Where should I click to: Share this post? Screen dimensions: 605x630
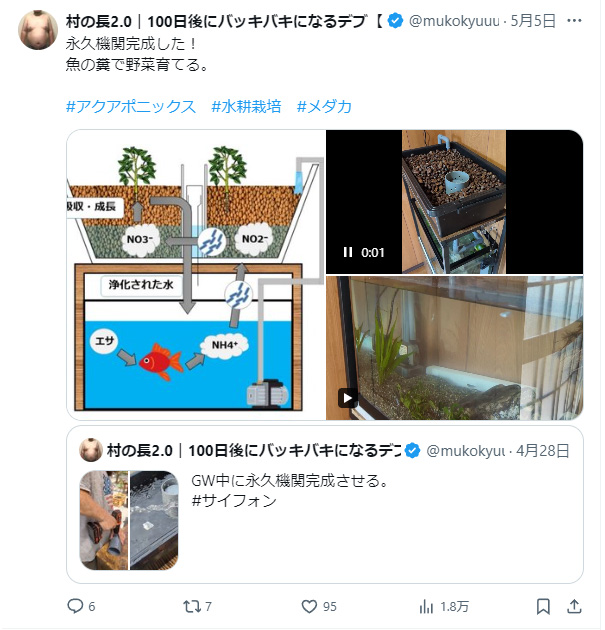coord(575,606)
